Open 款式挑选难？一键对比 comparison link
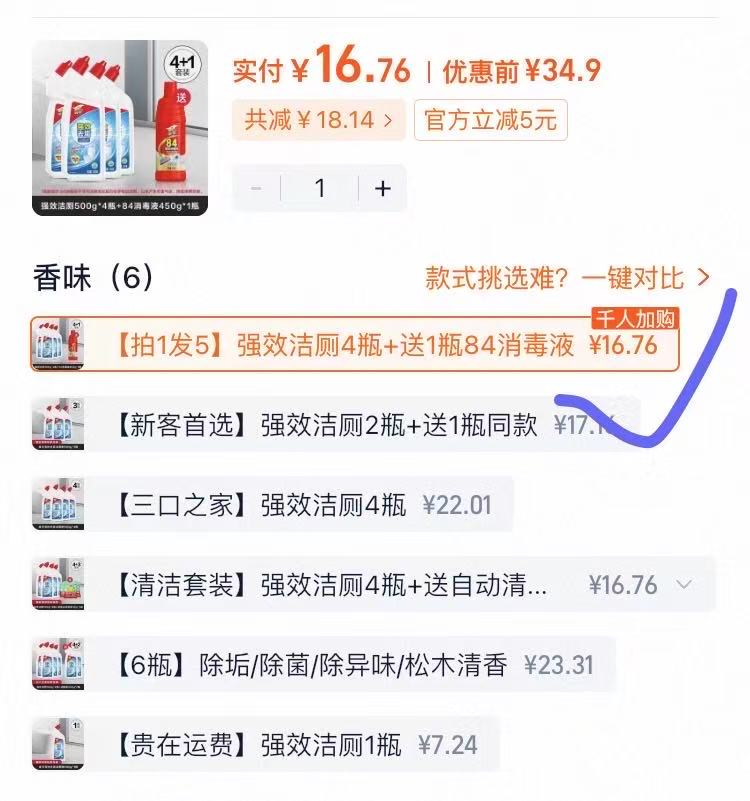The image size is (750, 801). point(567,277)
